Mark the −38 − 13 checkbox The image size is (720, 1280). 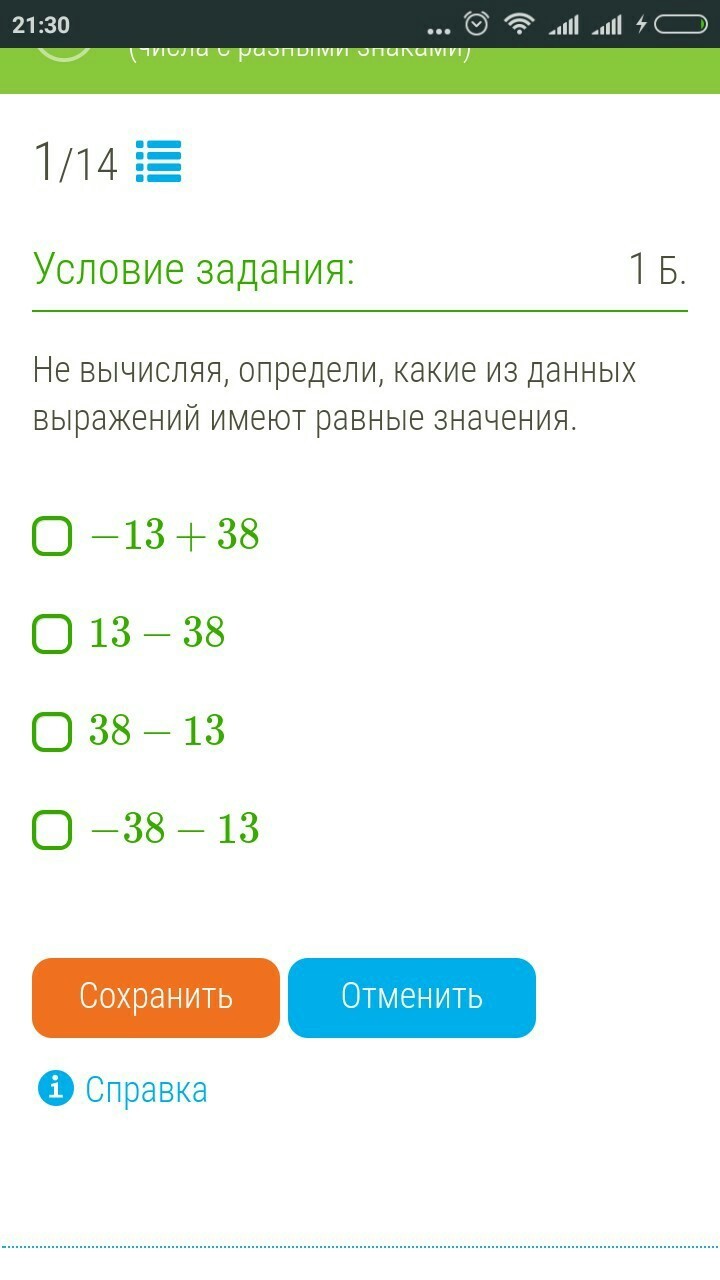coord(52,829)
